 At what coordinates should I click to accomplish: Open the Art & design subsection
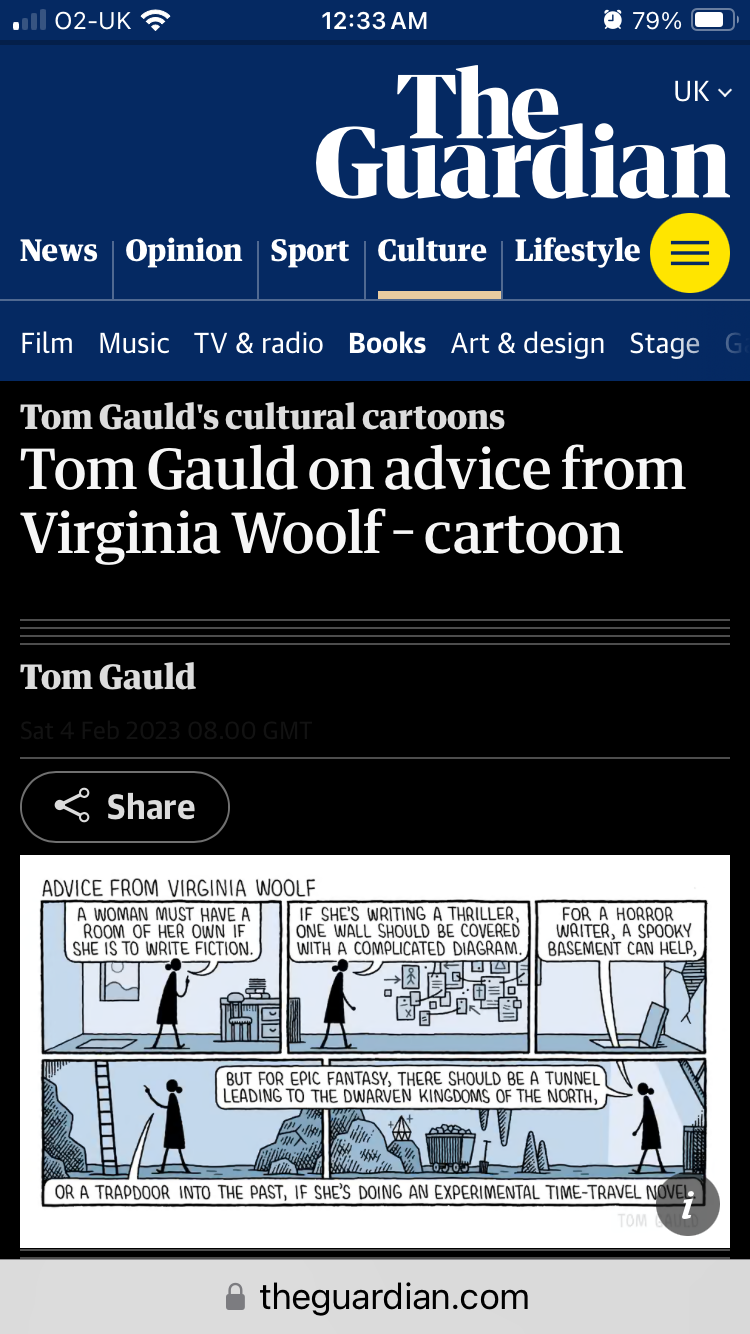pos(528,343)
